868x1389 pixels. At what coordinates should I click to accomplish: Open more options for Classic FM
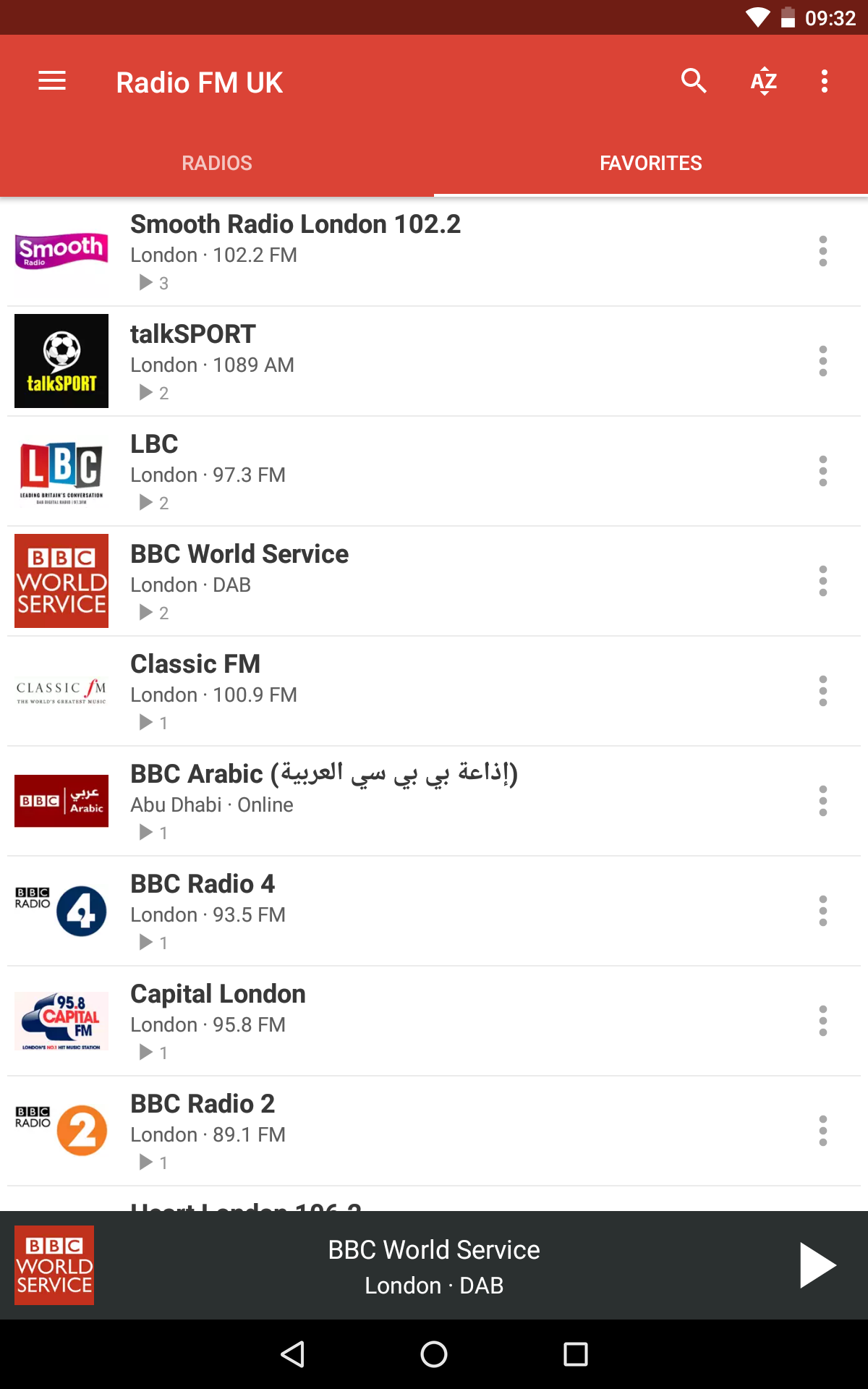(x=822, y=691)
